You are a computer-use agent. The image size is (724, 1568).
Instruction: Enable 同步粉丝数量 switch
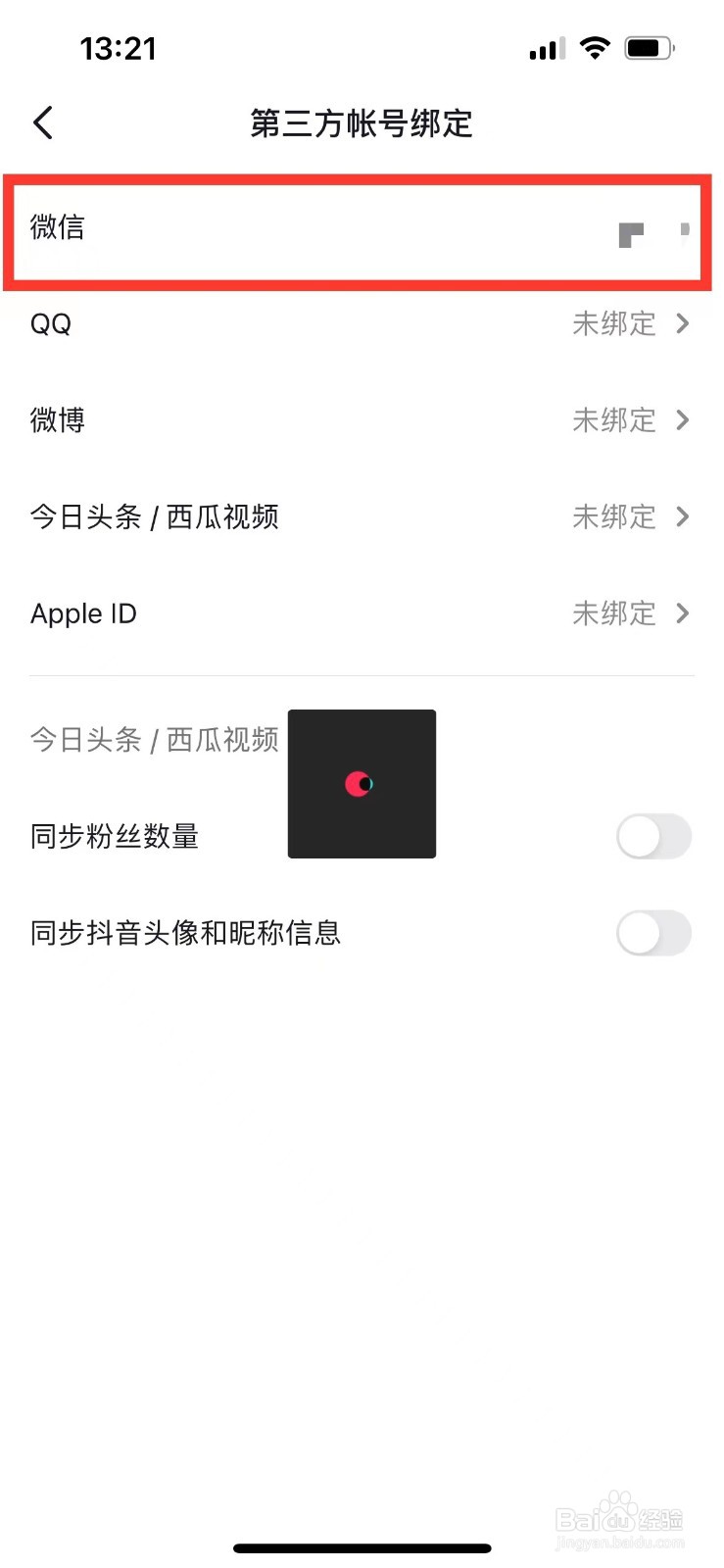coord(653,837)
